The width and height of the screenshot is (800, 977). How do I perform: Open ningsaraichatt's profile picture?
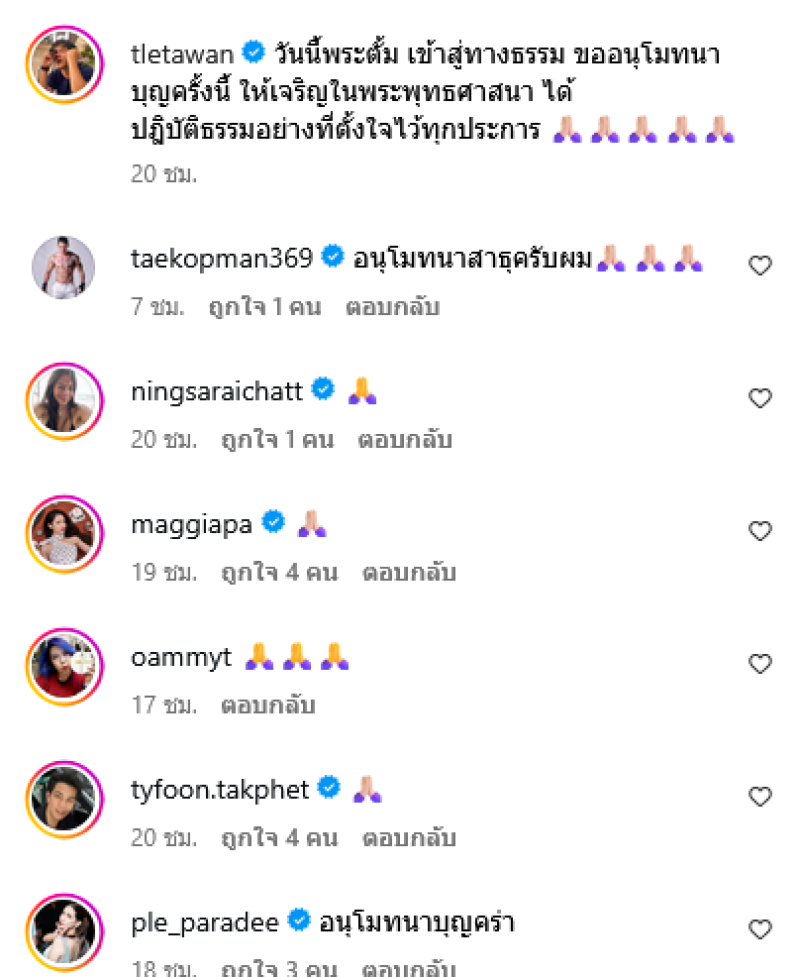(x=64, y=400)
